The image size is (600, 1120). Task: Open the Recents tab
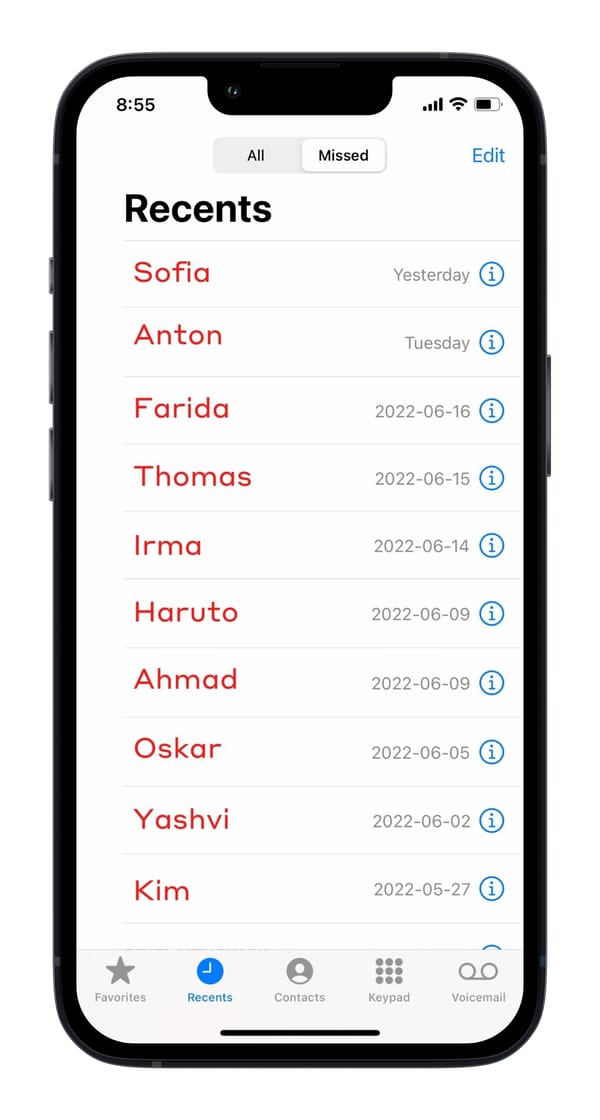pyautogui.click(x=210, y=979)
